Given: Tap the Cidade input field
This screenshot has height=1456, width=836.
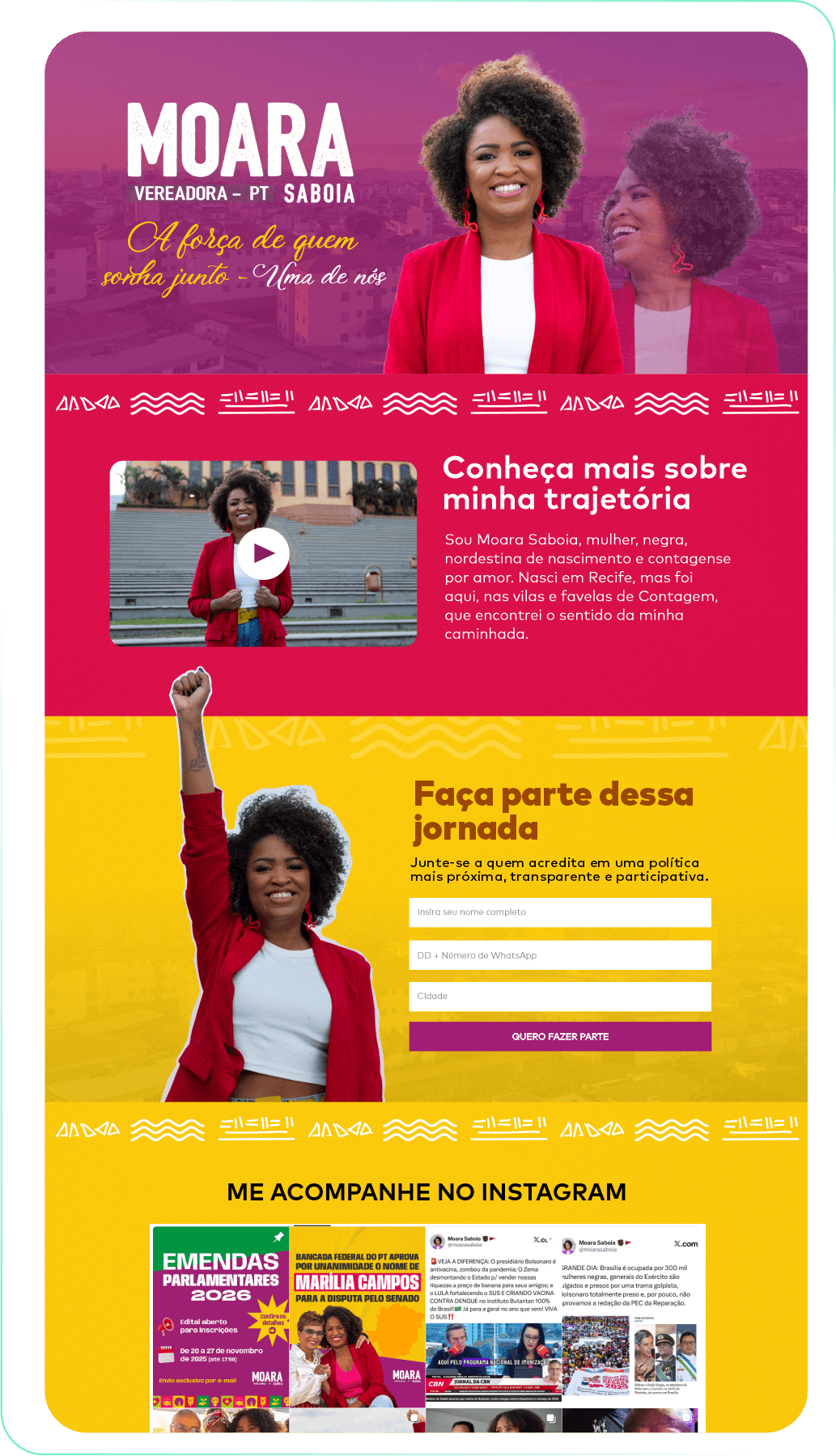Looking at the screenshot, I should [560, 997].
